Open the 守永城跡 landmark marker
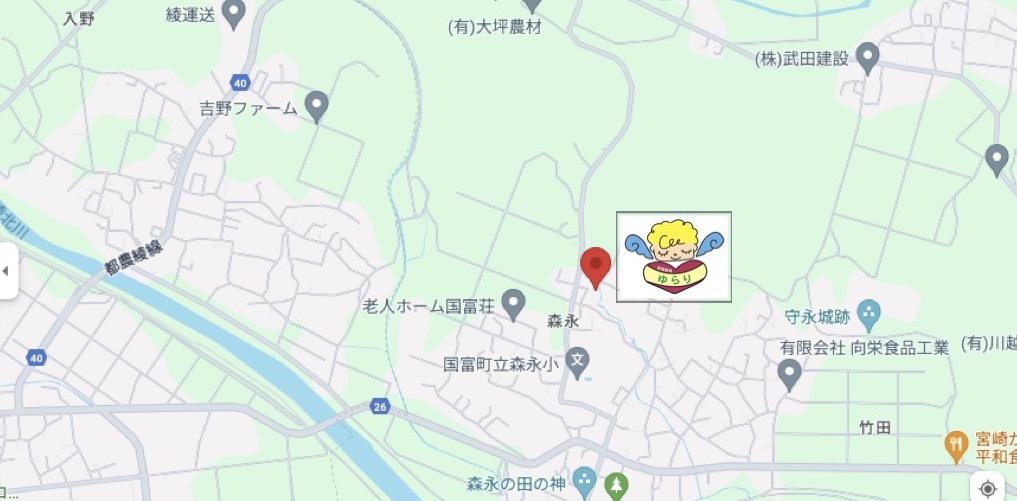Screen dimensions: 1017x501 pyautogui.click(x=868, y=314)
